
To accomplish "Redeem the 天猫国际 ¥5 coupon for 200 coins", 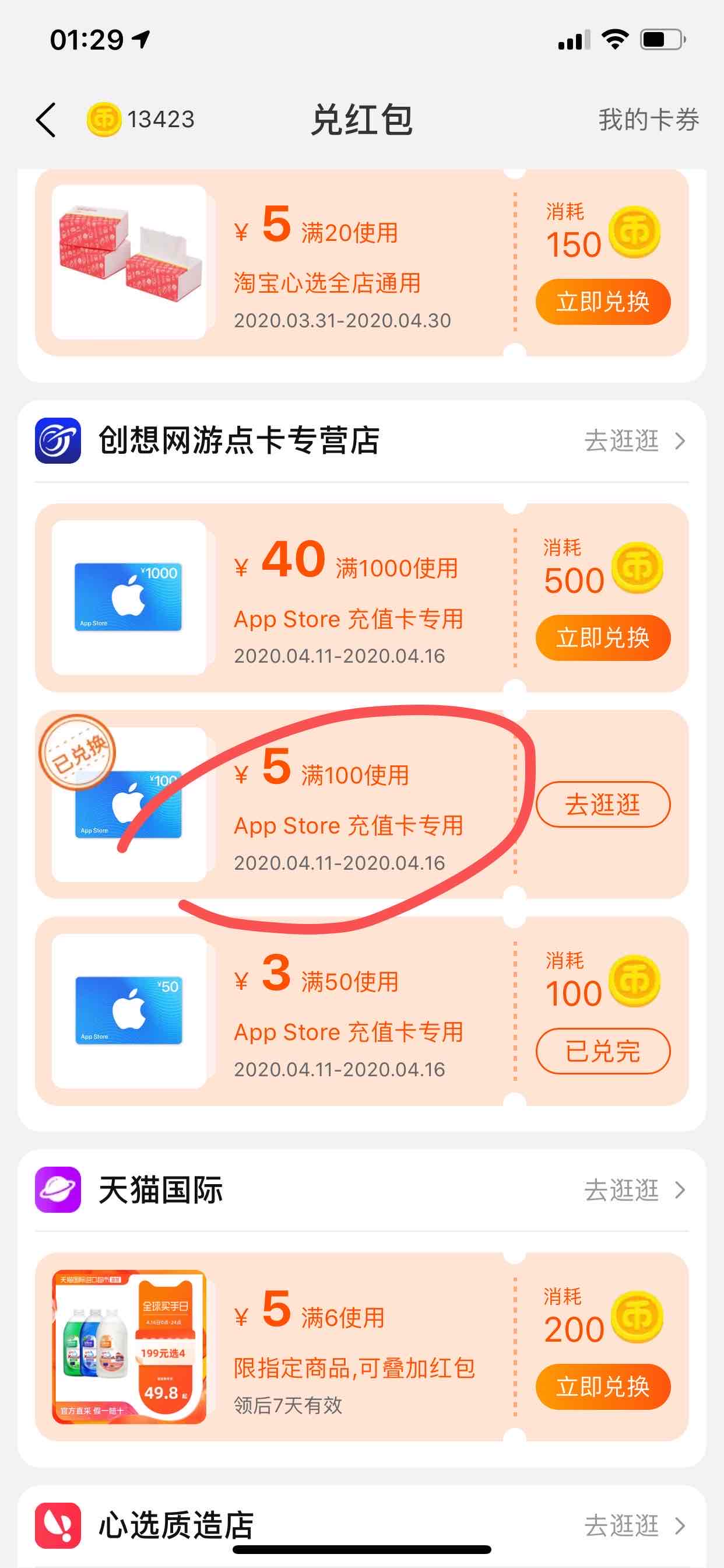I will tap(602, 1387).
